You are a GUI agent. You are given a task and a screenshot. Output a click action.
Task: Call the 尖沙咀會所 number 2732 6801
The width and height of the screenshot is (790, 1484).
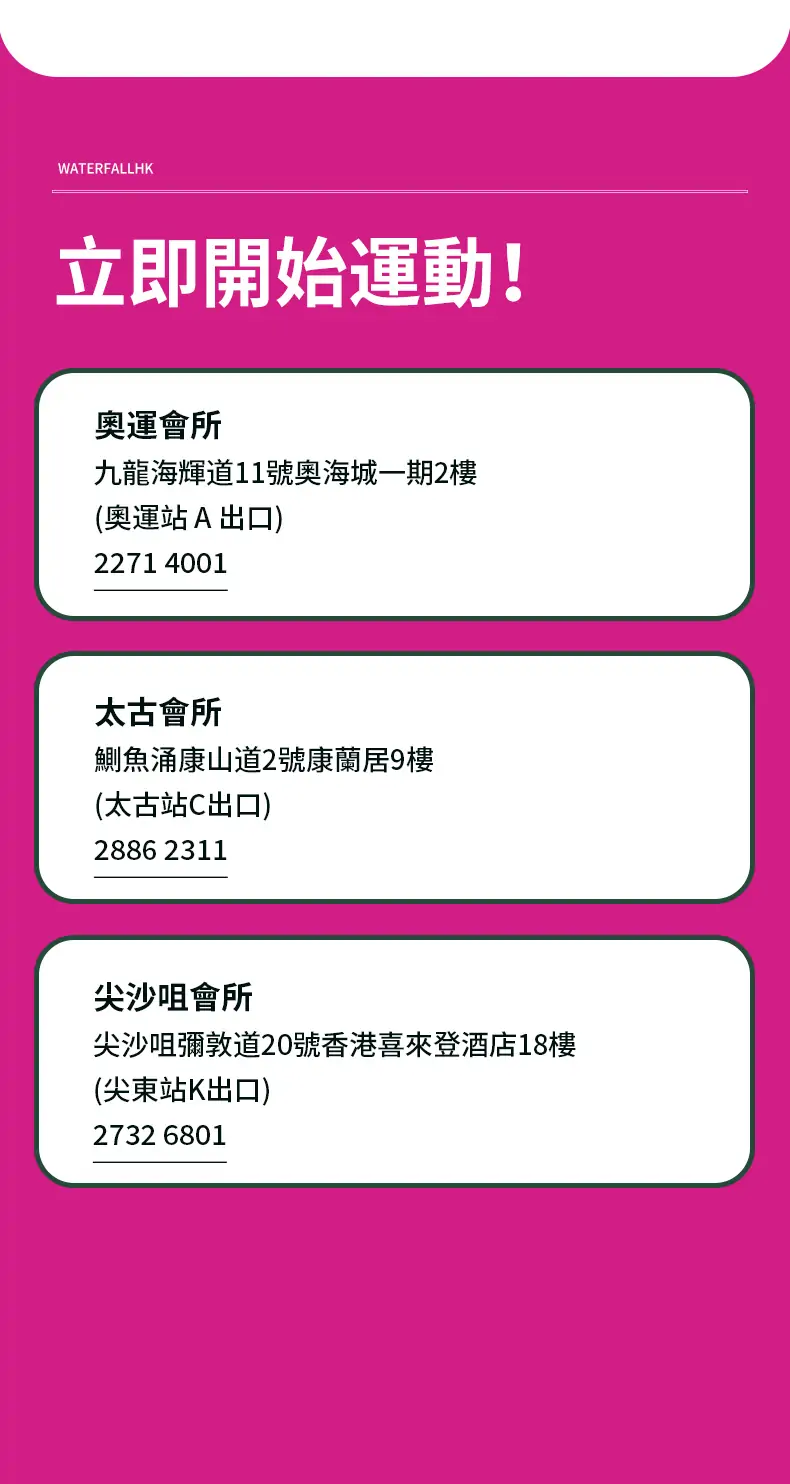coord(160,1136)
